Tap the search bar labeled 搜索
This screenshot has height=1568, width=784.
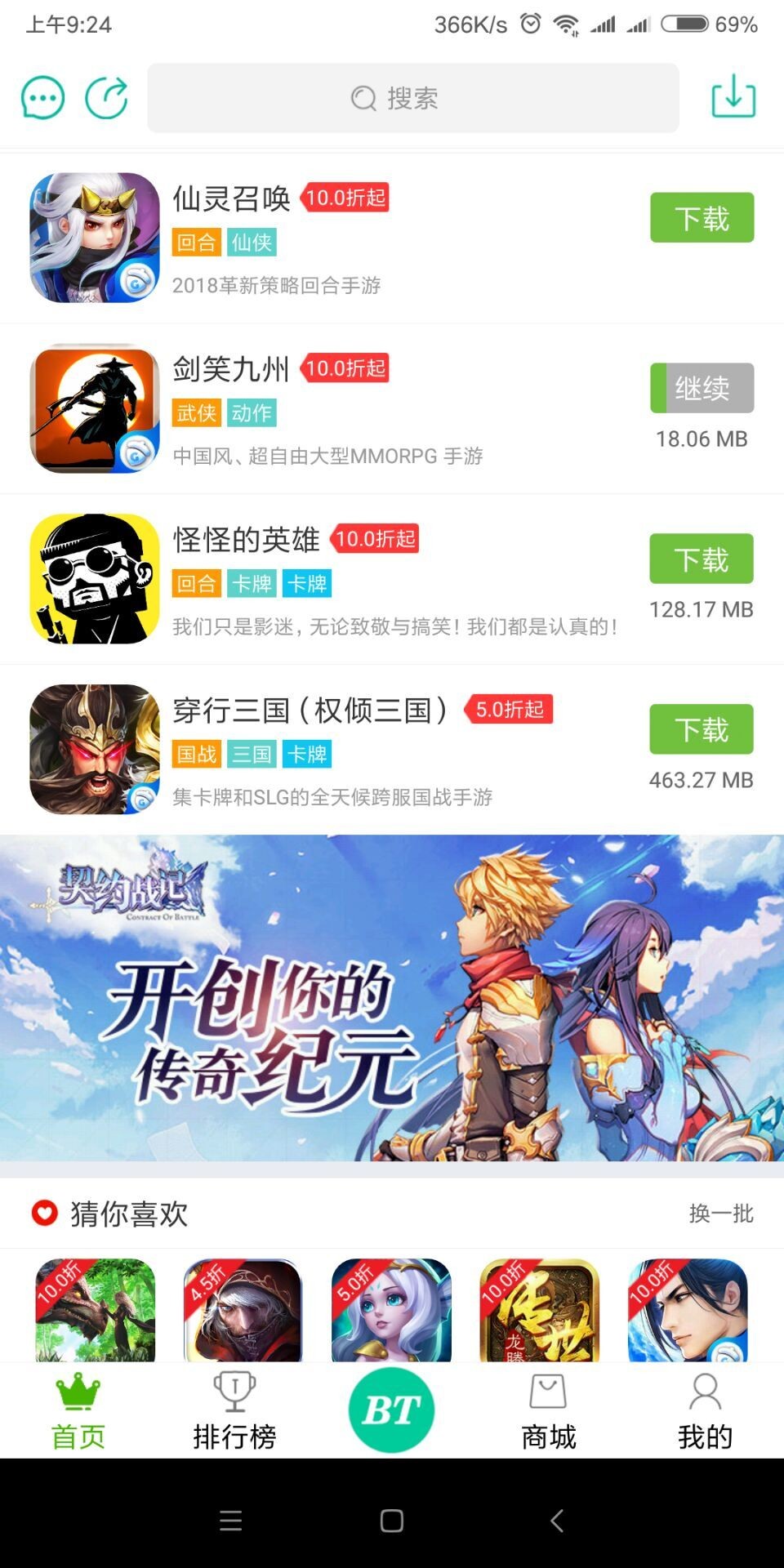412,98
